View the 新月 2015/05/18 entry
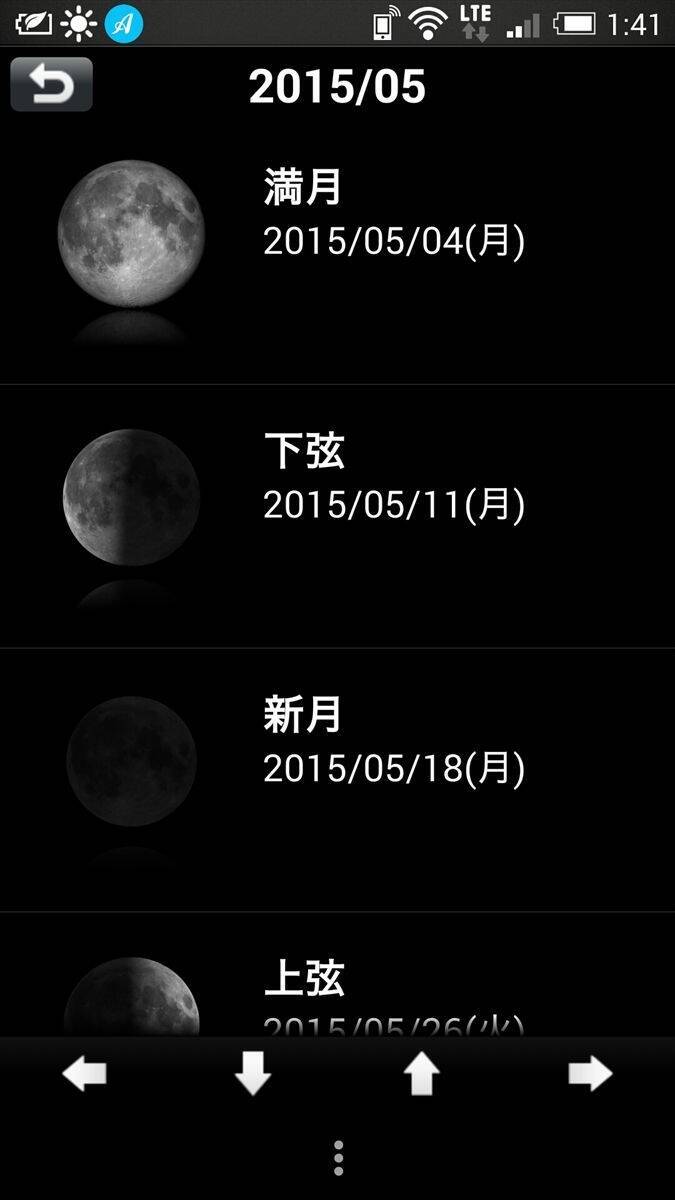The width and height of the screenshot is (675, 1200). coord(337,780)
